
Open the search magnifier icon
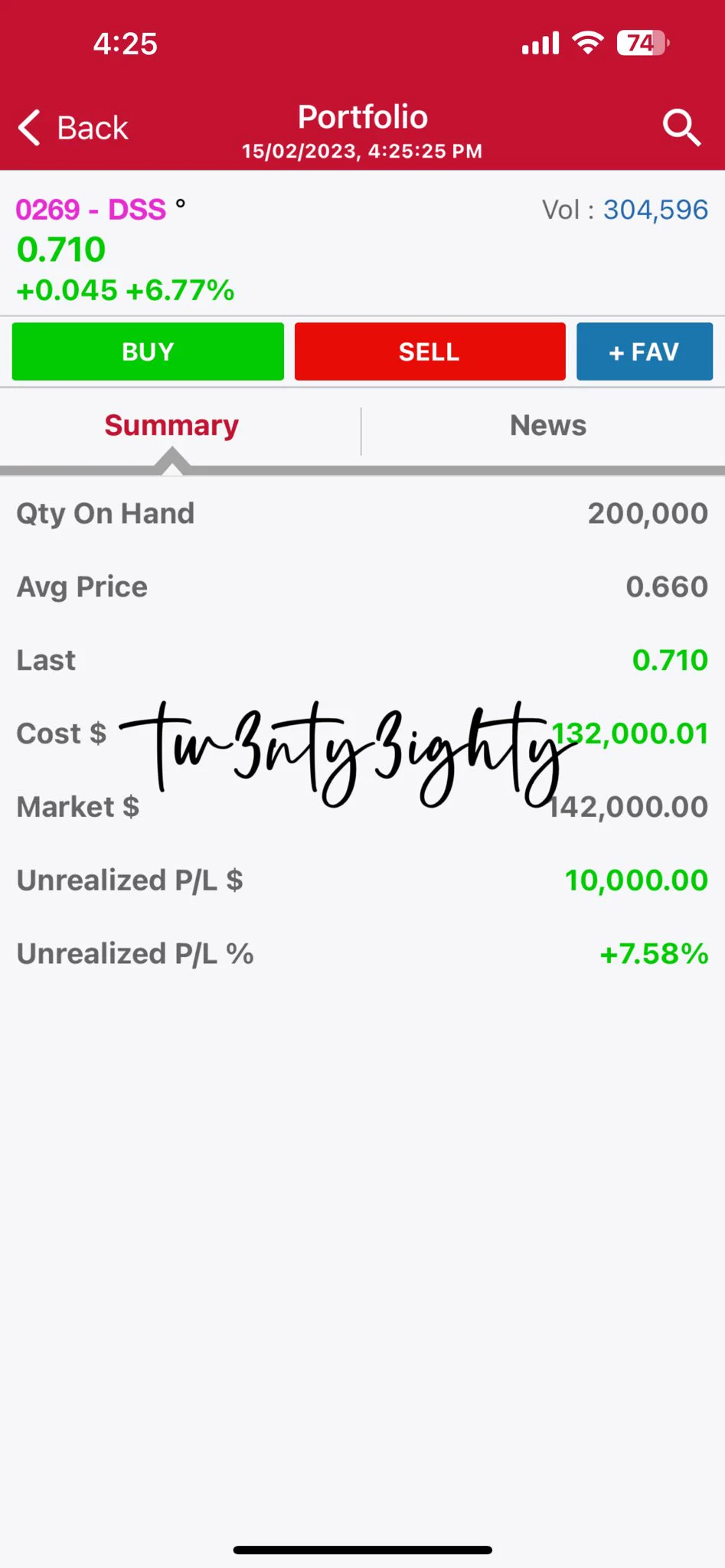681,127
